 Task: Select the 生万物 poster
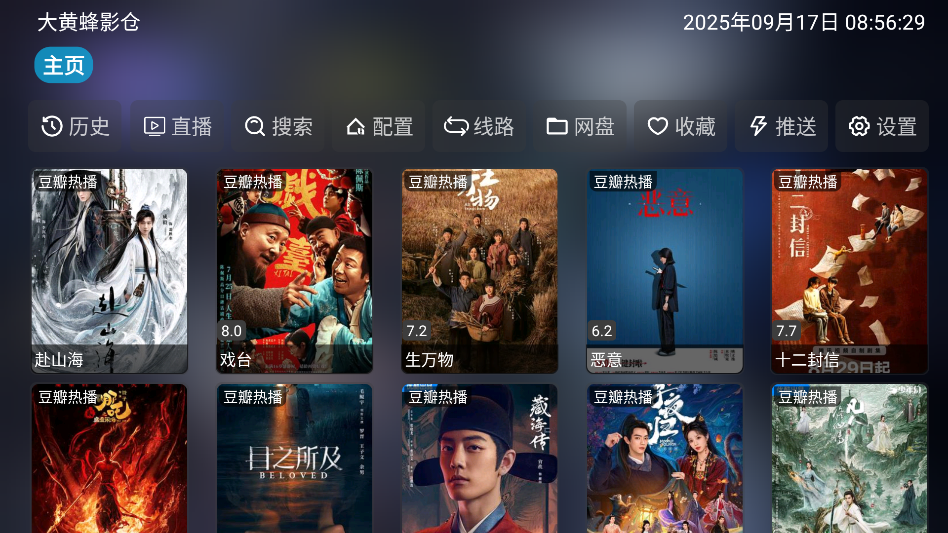point(480,270)
